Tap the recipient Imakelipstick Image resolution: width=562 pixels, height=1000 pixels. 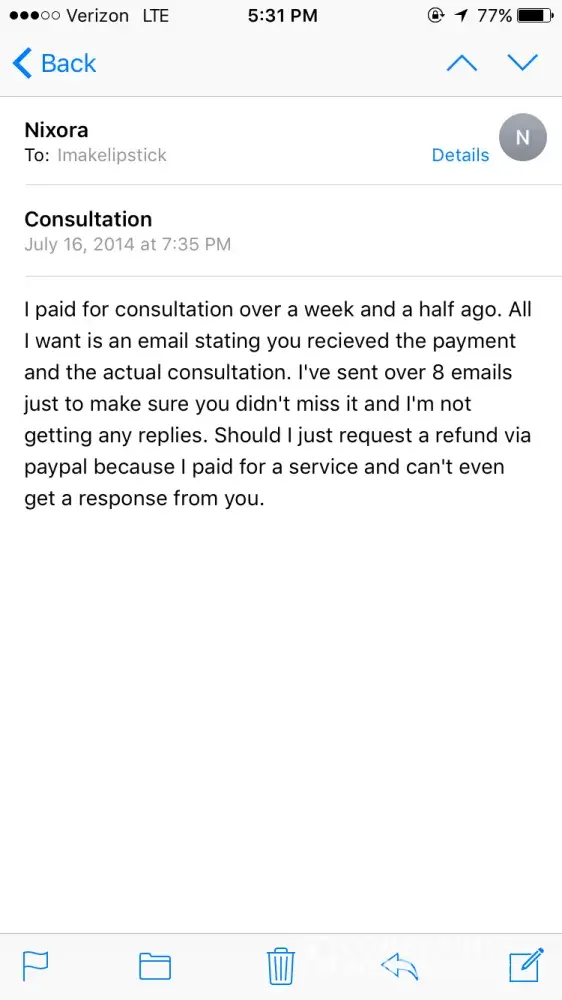(x=112, y=155)
